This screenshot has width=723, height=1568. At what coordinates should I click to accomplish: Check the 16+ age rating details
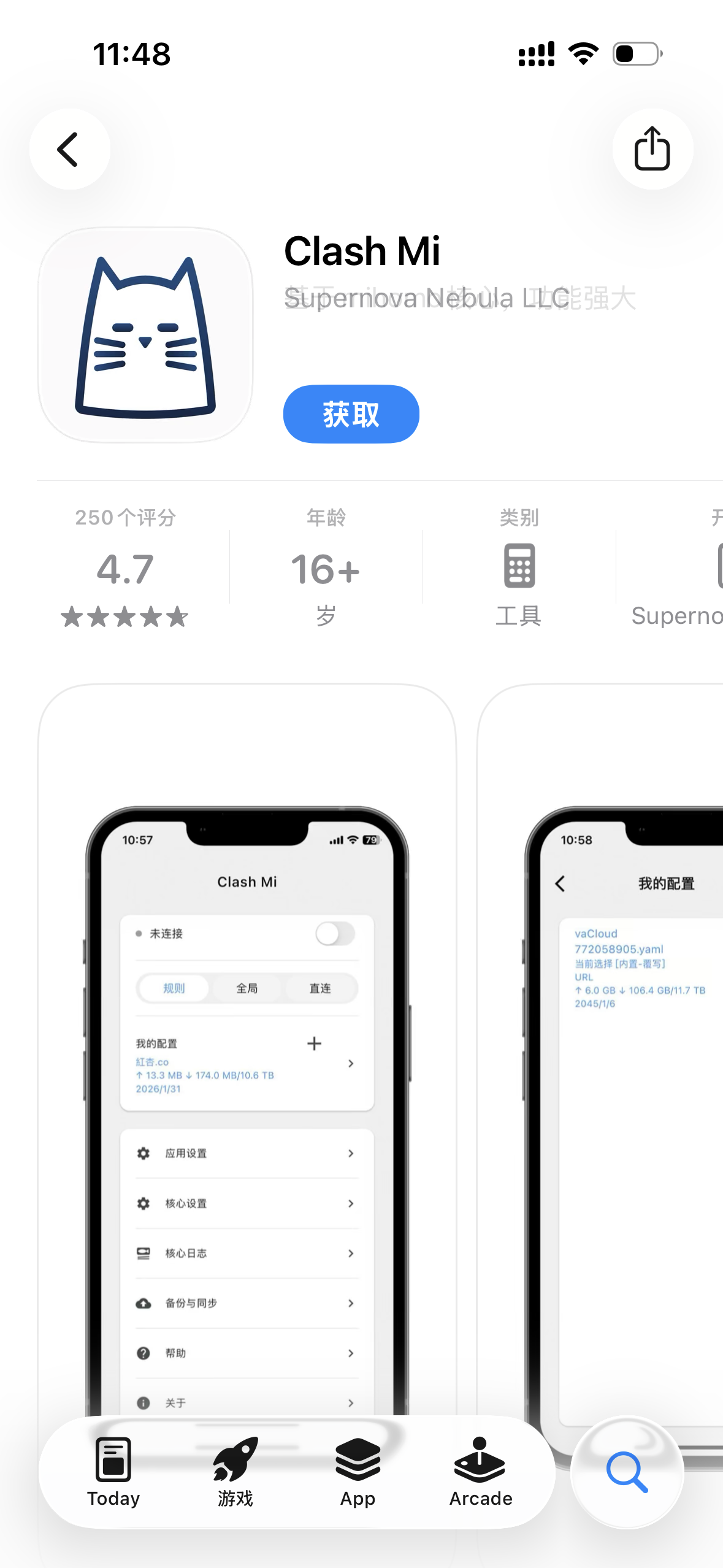[x=326, y=567]
